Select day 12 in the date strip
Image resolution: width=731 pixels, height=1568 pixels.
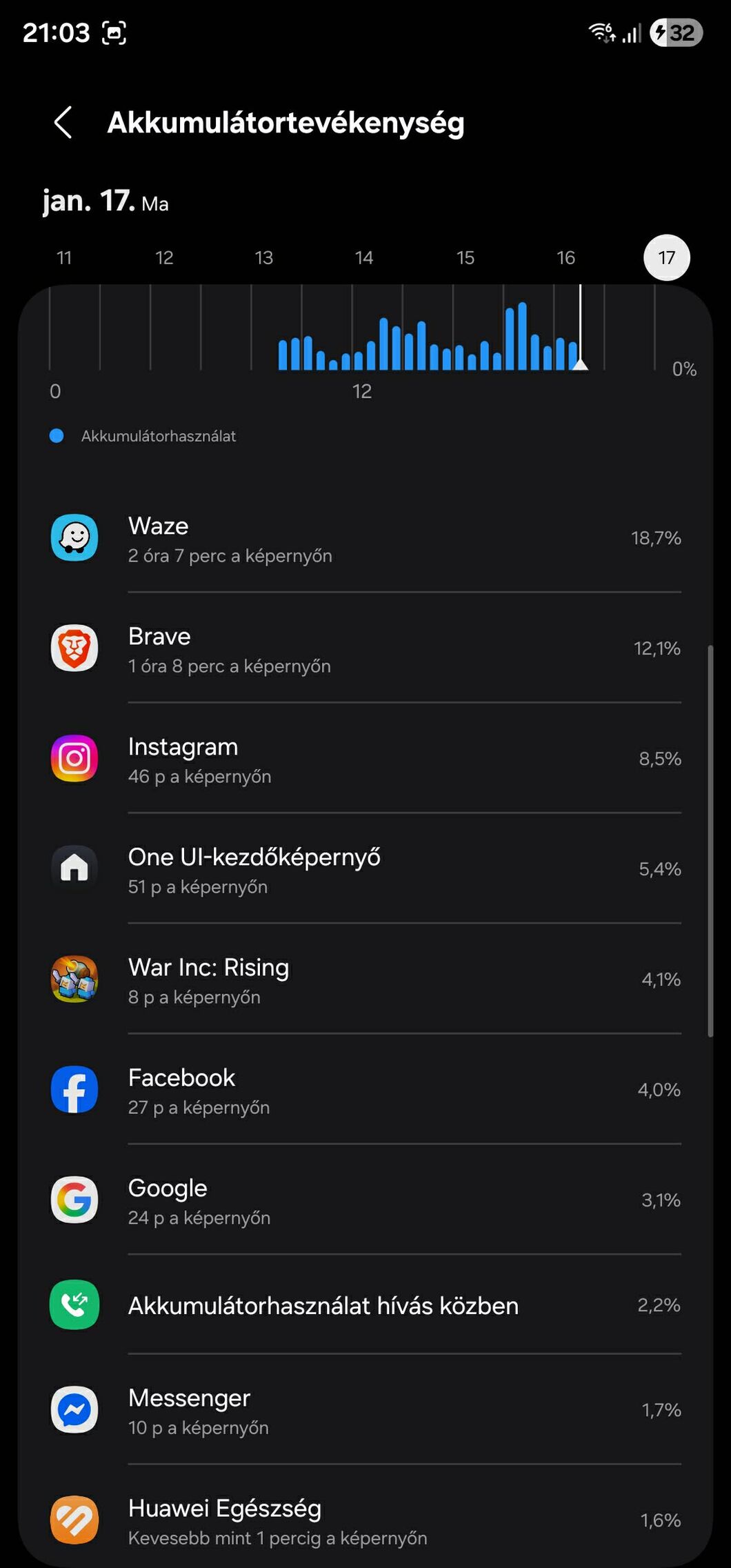point(164,258)
